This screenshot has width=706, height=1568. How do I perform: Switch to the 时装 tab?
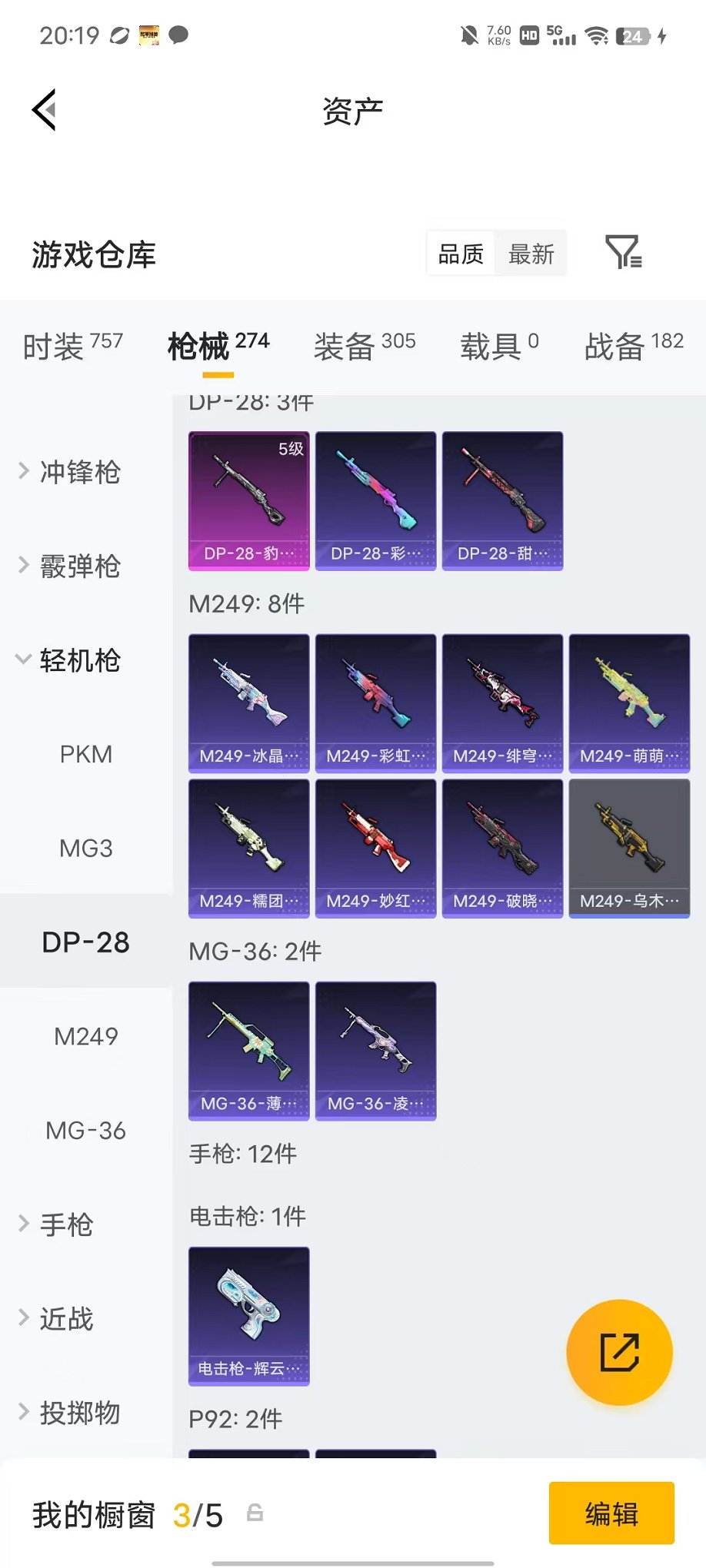(73, 346)
